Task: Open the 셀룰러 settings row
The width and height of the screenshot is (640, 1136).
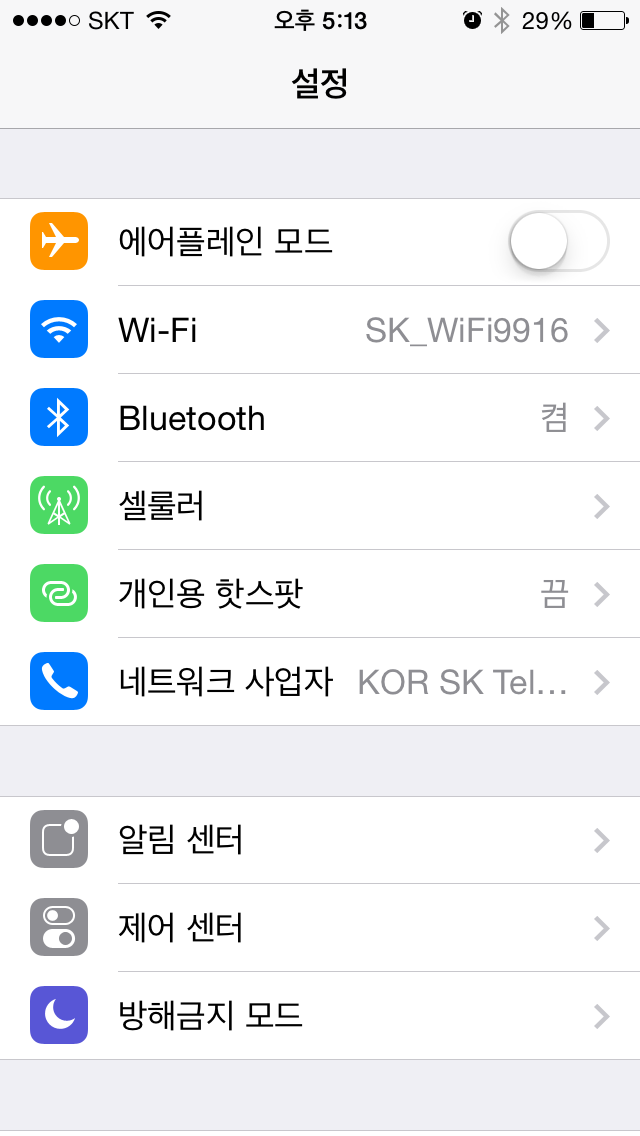Action: click(320, 506)
